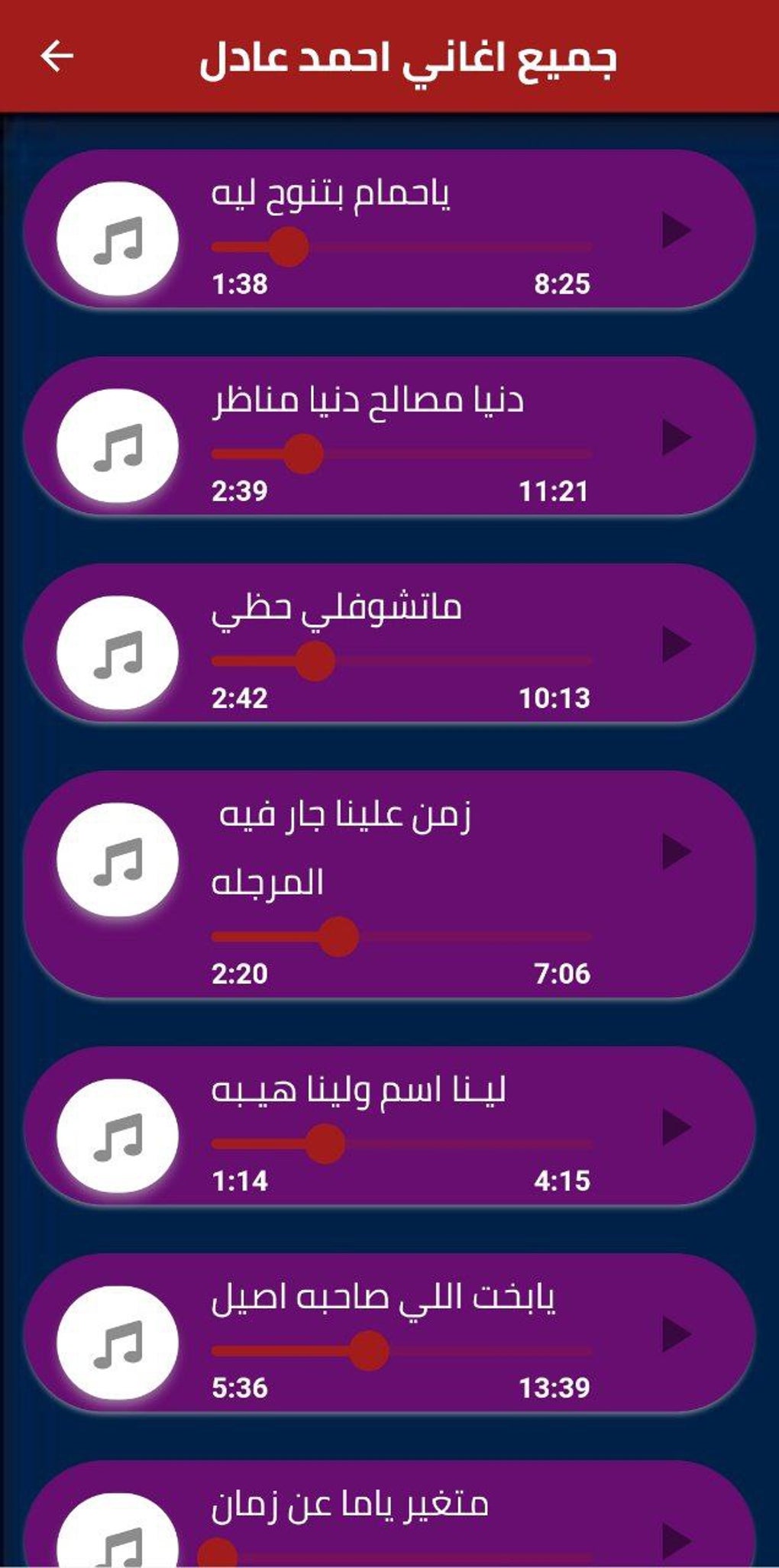Tap the seek bar of زمن علينا جار فيه المرجله
The width and height of the screenshot is (779, 1568).
(x=402, y=937)
